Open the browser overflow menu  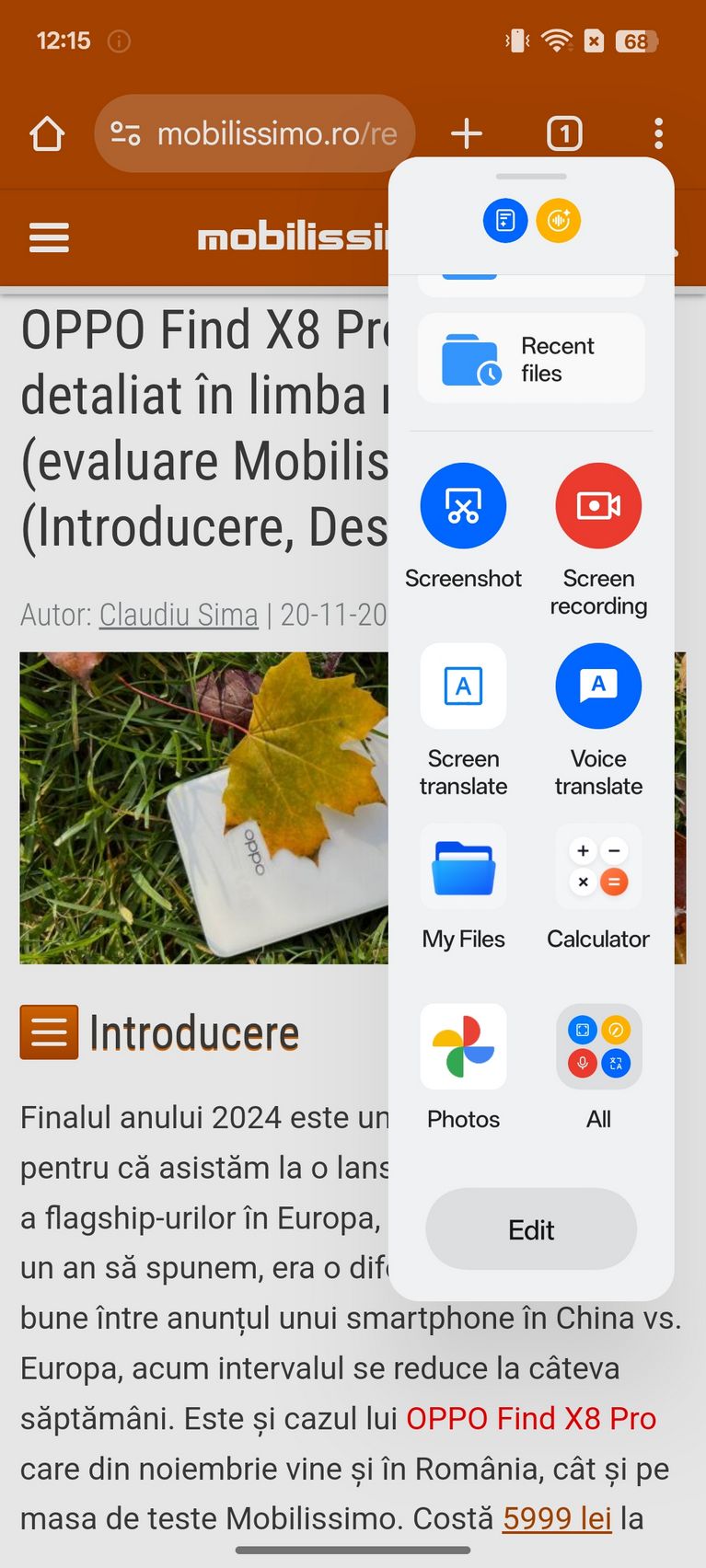pyautogui.click(x=658, y=134)
